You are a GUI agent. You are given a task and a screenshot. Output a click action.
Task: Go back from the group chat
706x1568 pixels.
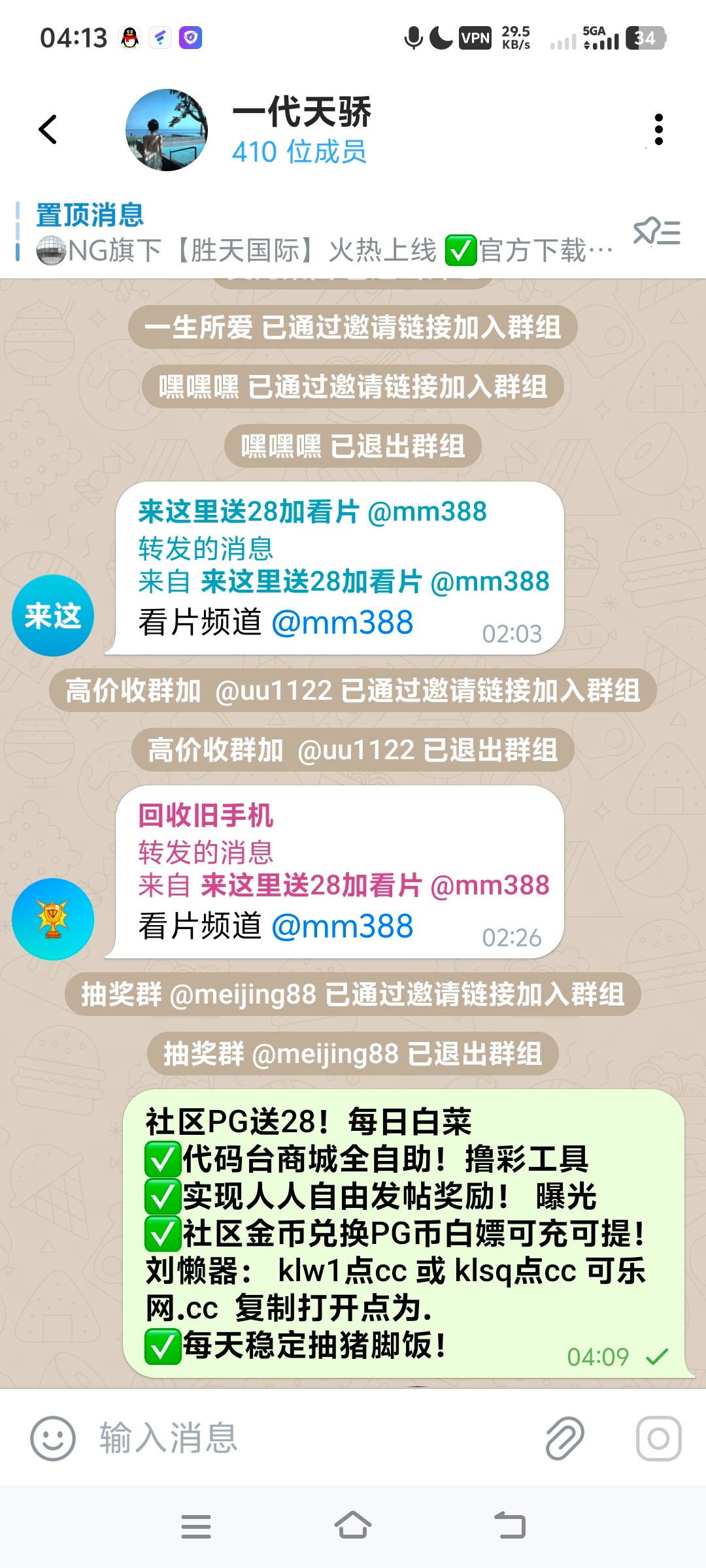click(x=48, y=129)
